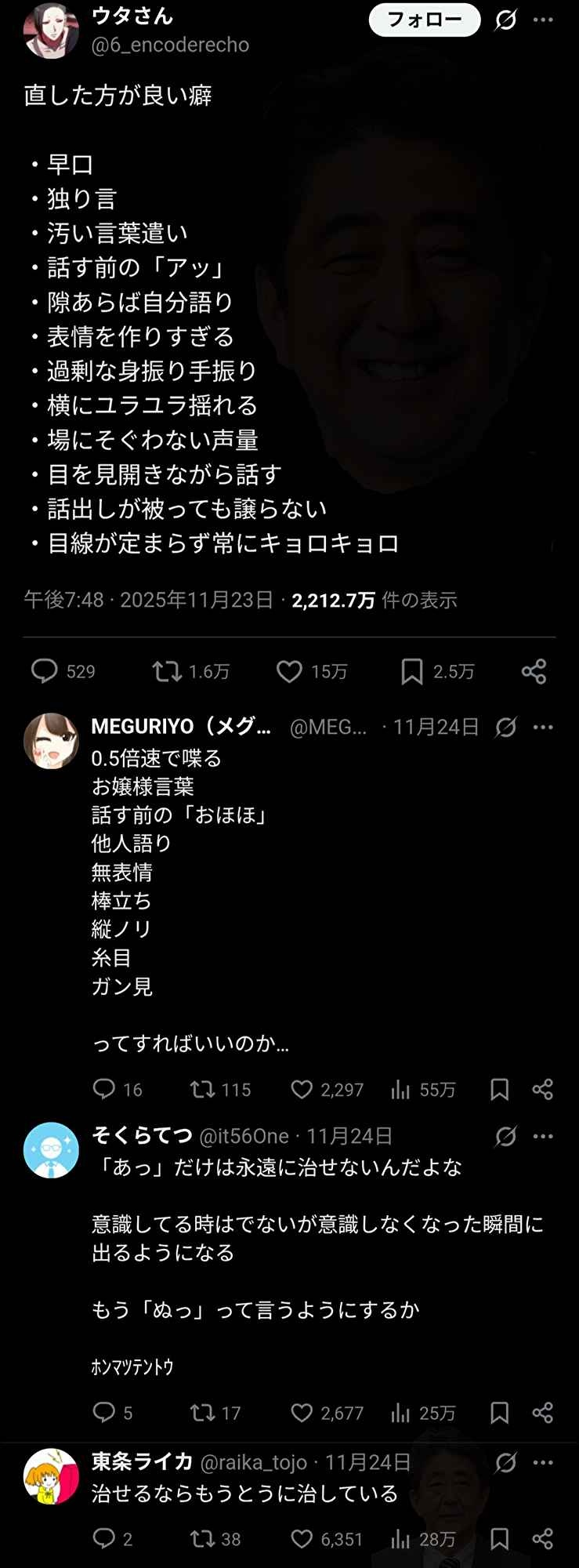The image size is (579, 1568).
Task: Reply to そくらてつ's comment
Action: click(x=104, y=1413)
